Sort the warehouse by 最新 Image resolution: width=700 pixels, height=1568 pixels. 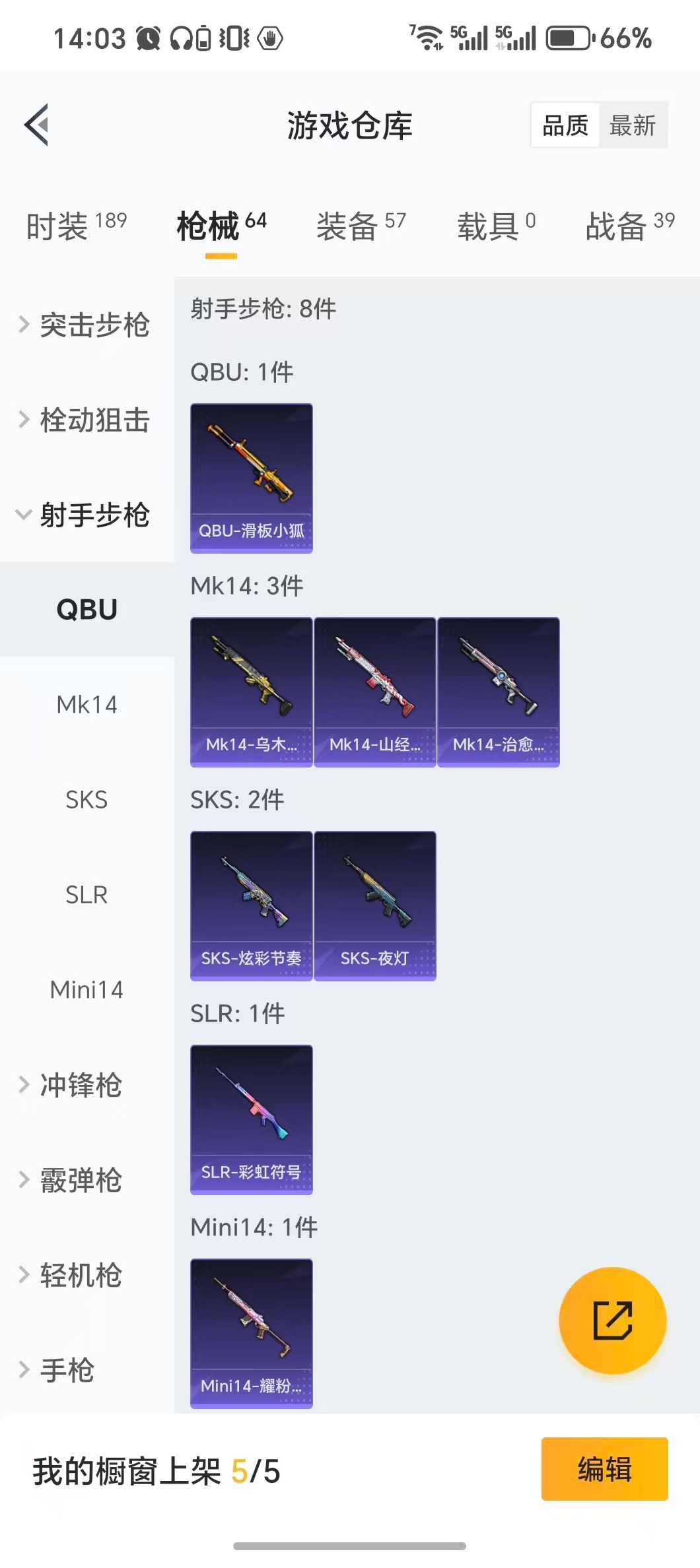(x=632, y=125)
